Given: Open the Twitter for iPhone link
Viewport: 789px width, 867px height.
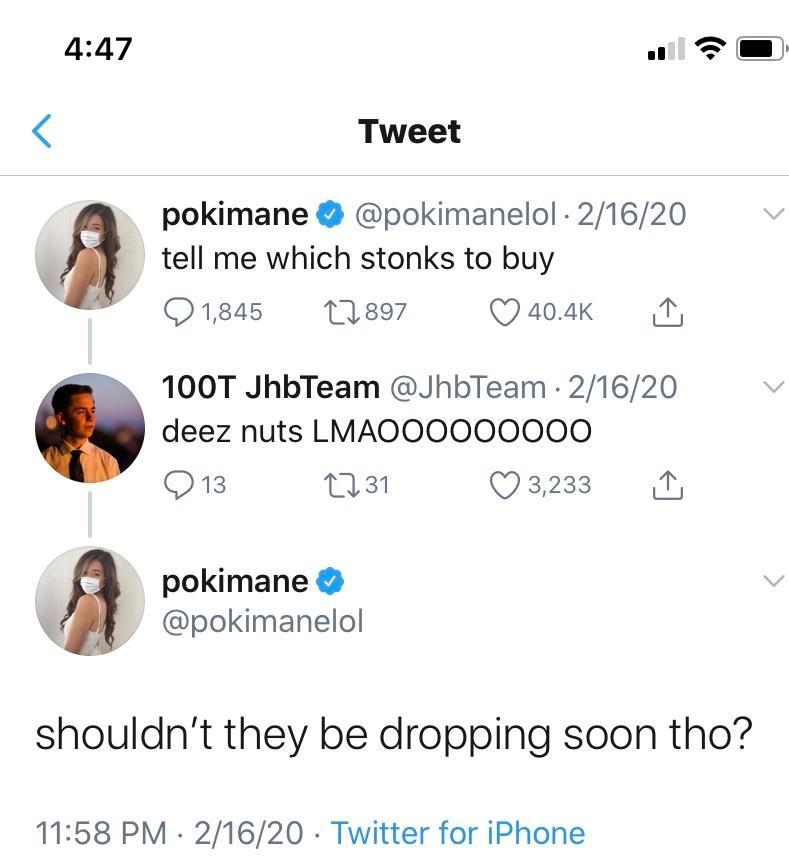Looking at the screenshot, I should point(457,832).
